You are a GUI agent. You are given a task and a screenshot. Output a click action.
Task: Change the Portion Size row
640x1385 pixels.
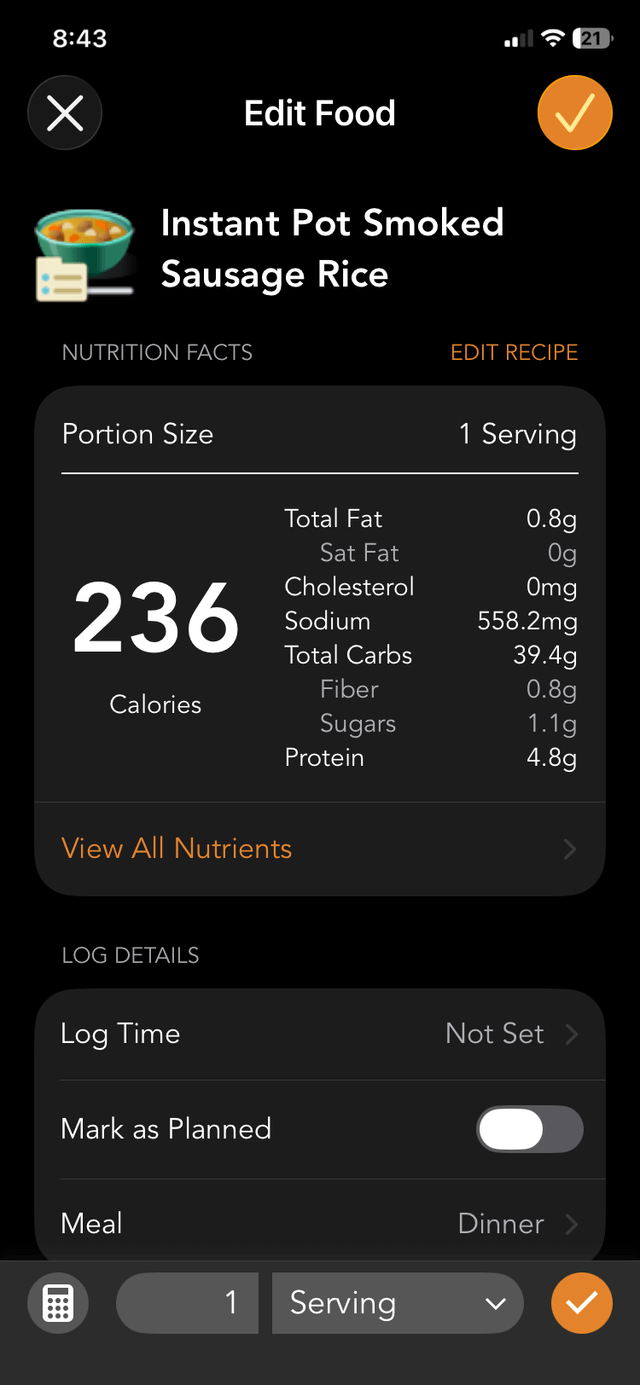click(320, 434)
